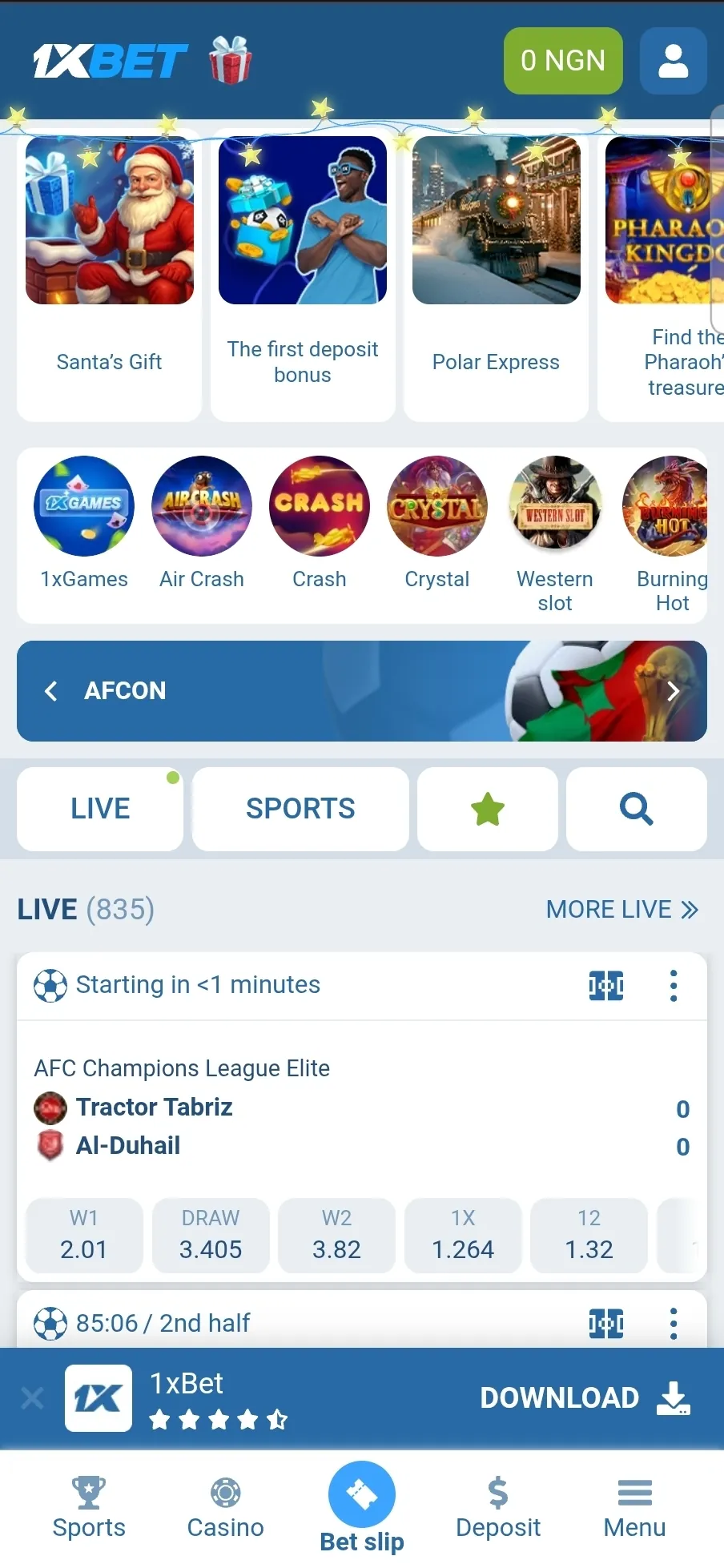Switch to the SPORTS tab
724x1568 pixels.
pyautogui.click(x=300, y=809)
